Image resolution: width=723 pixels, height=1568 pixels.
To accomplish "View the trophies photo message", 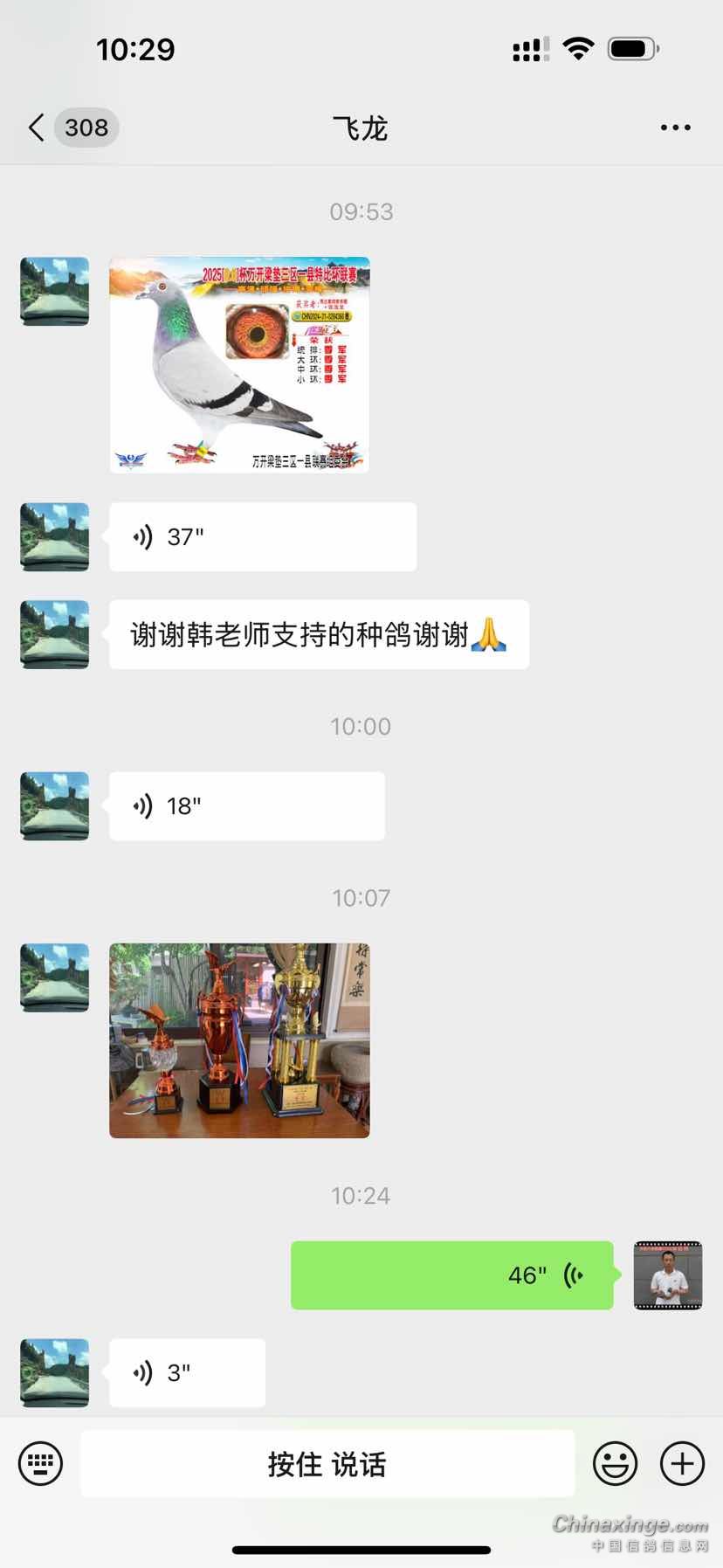I will 239,1040.
